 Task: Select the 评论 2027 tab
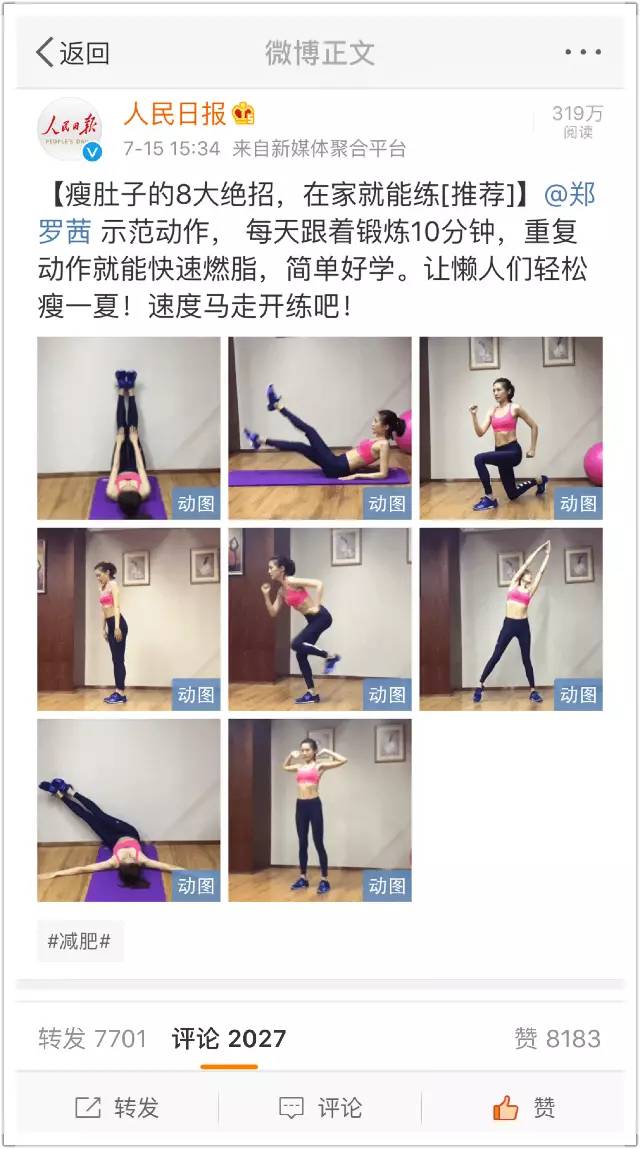click(x=228, y=1039)
